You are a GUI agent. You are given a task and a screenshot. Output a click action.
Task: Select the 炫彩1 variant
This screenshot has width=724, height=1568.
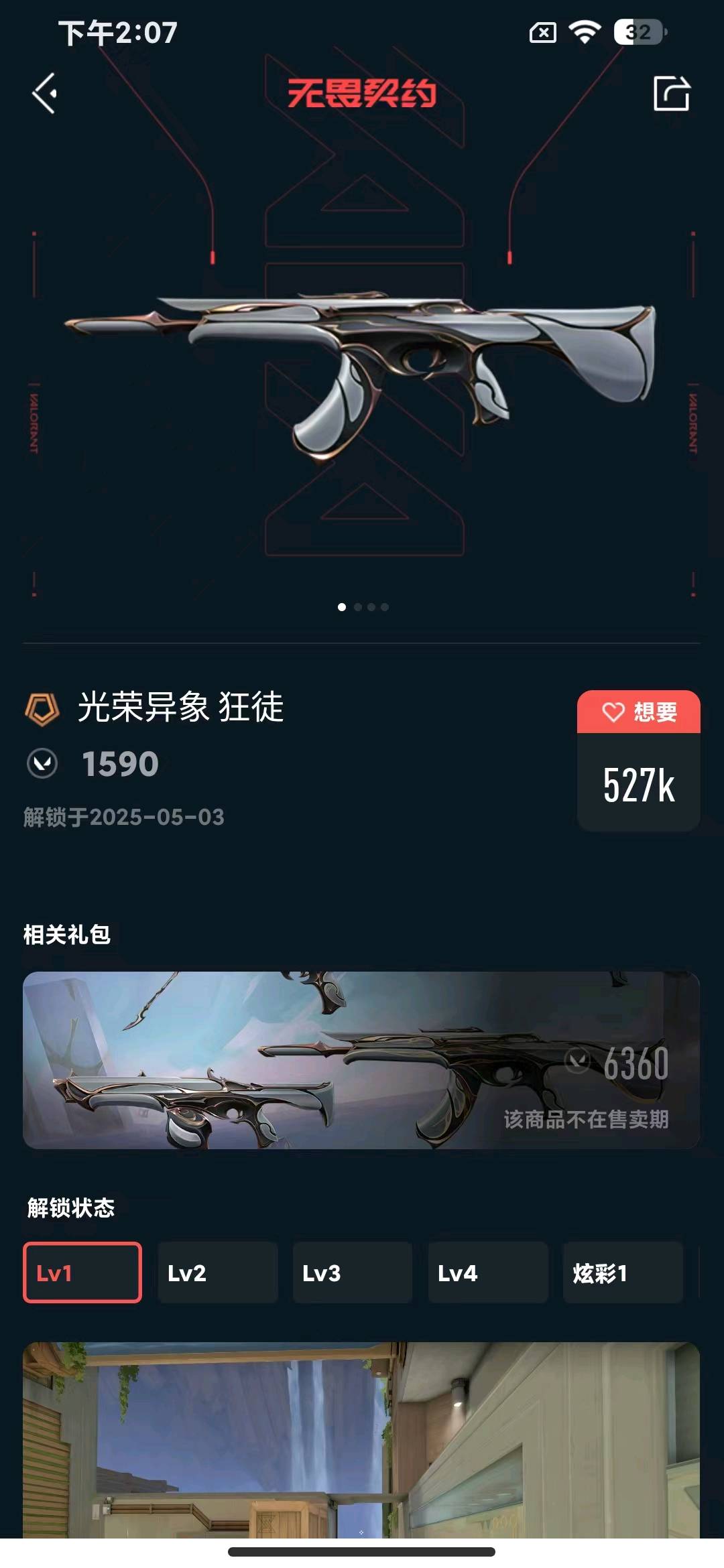point(623,1272)
